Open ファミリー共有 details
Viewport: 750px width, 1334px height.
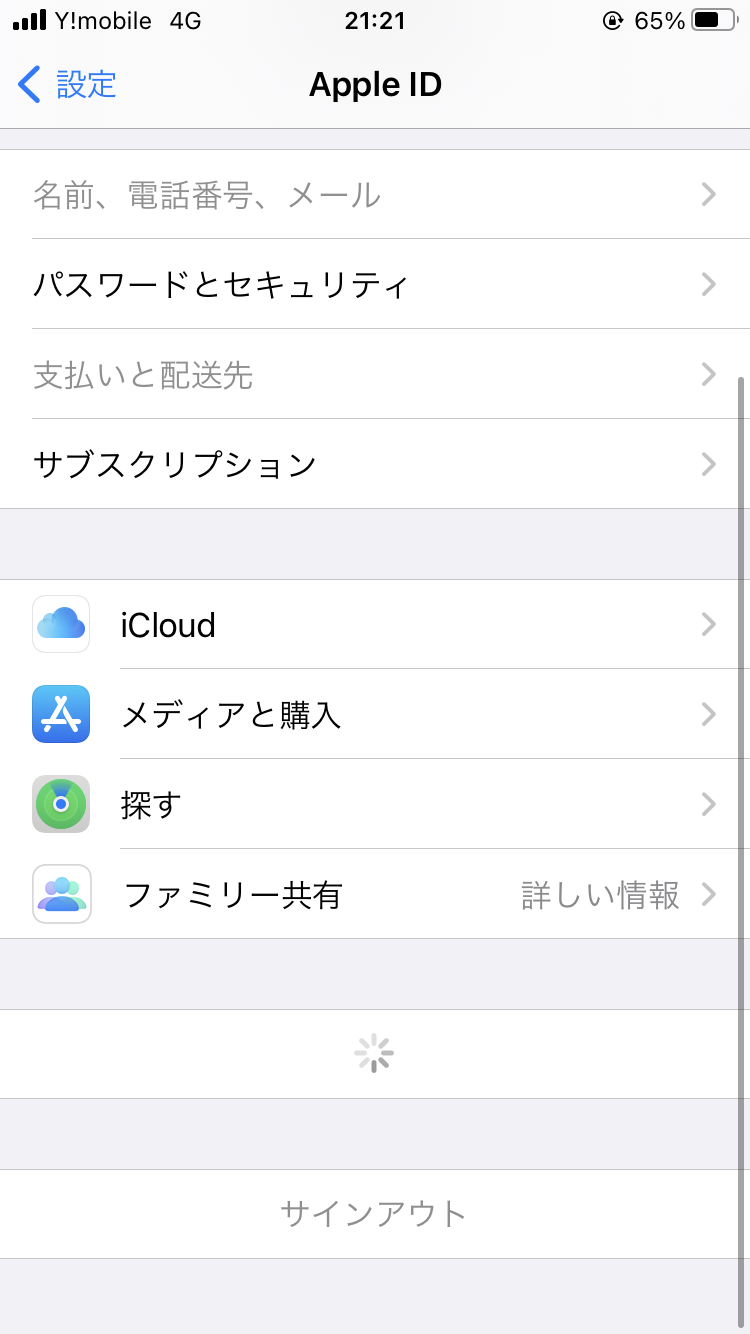coord(375,894)
